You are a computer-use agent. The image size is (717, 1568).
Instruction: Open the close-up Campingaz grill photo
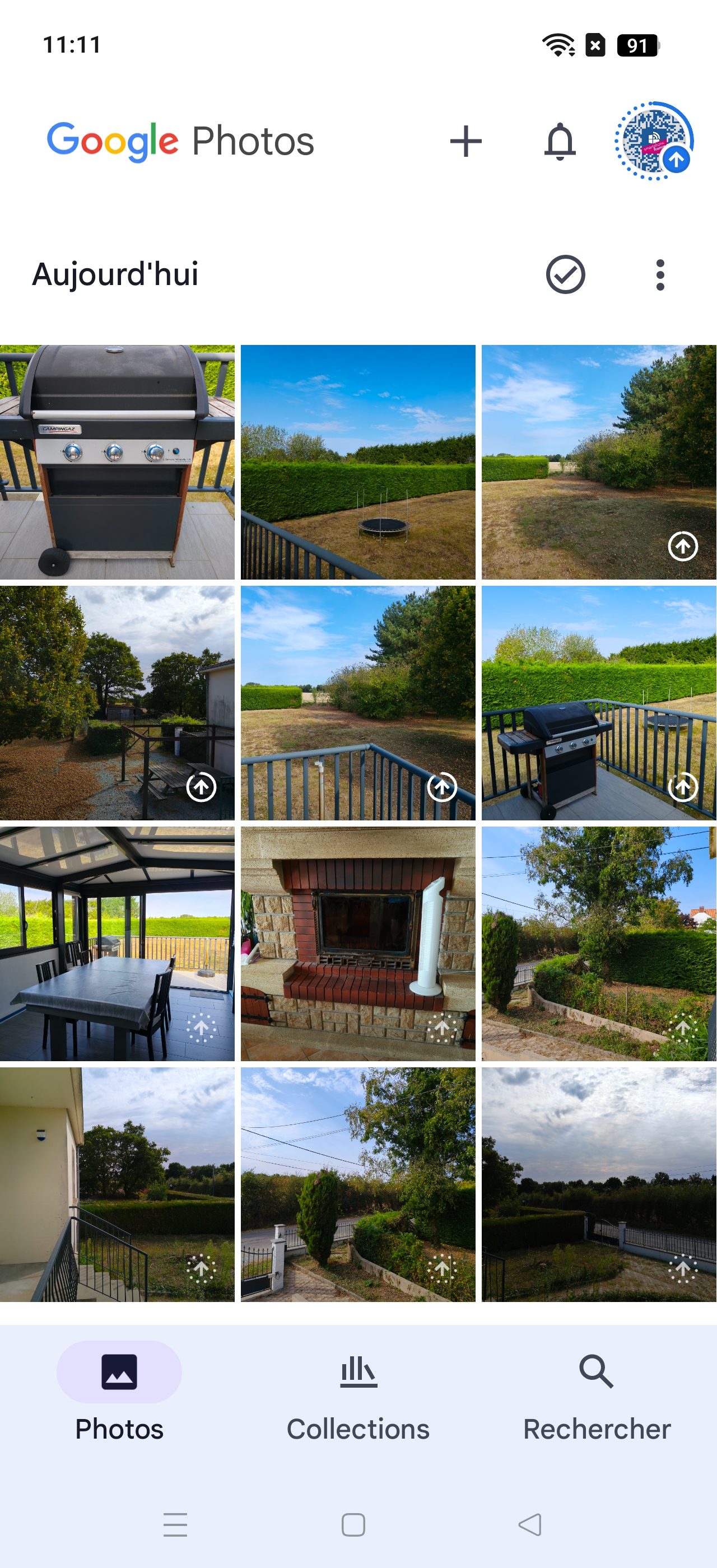[x=117, y=462]
